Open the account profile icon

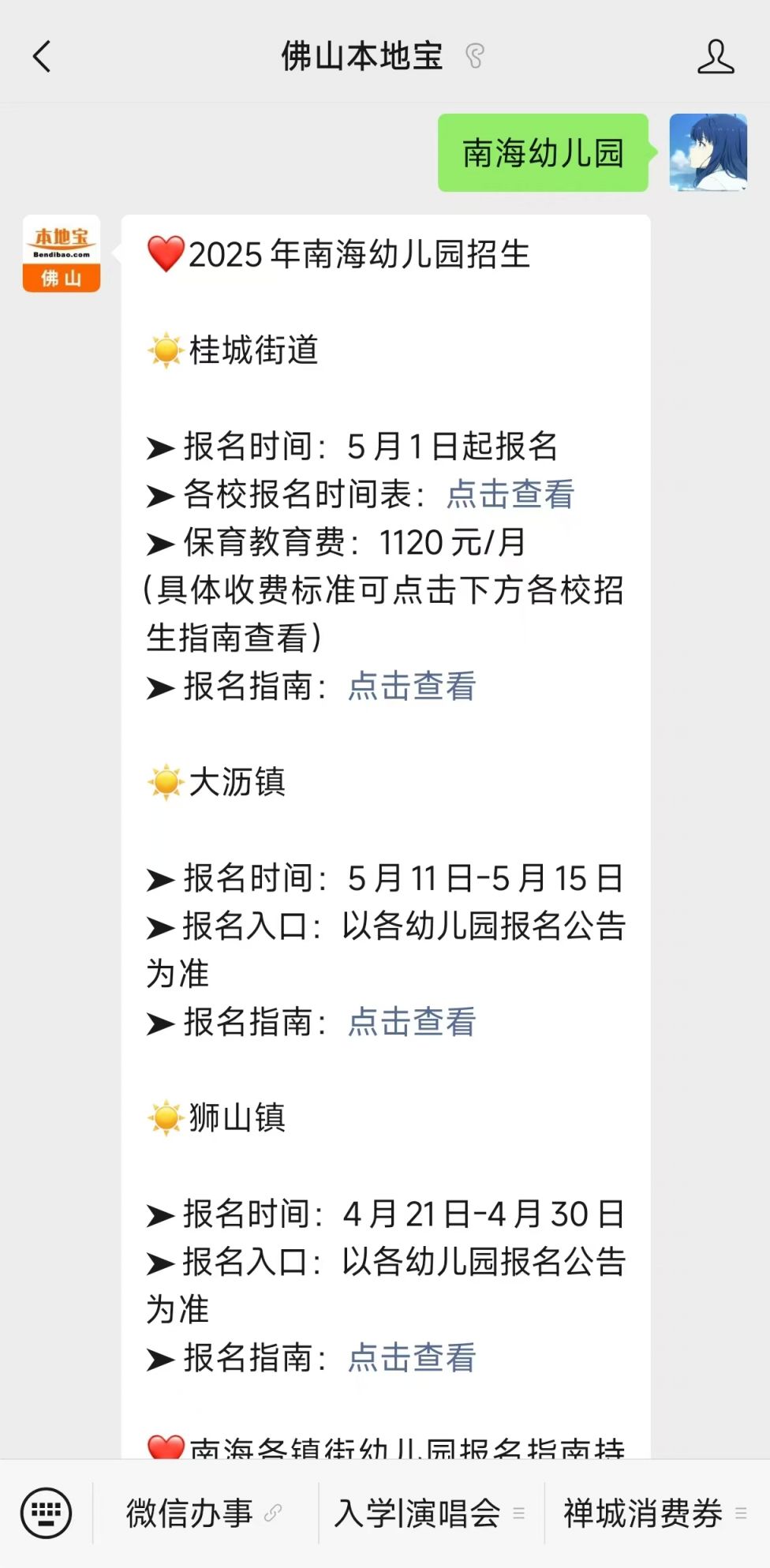pyautogui.click(x=716, y=57)
